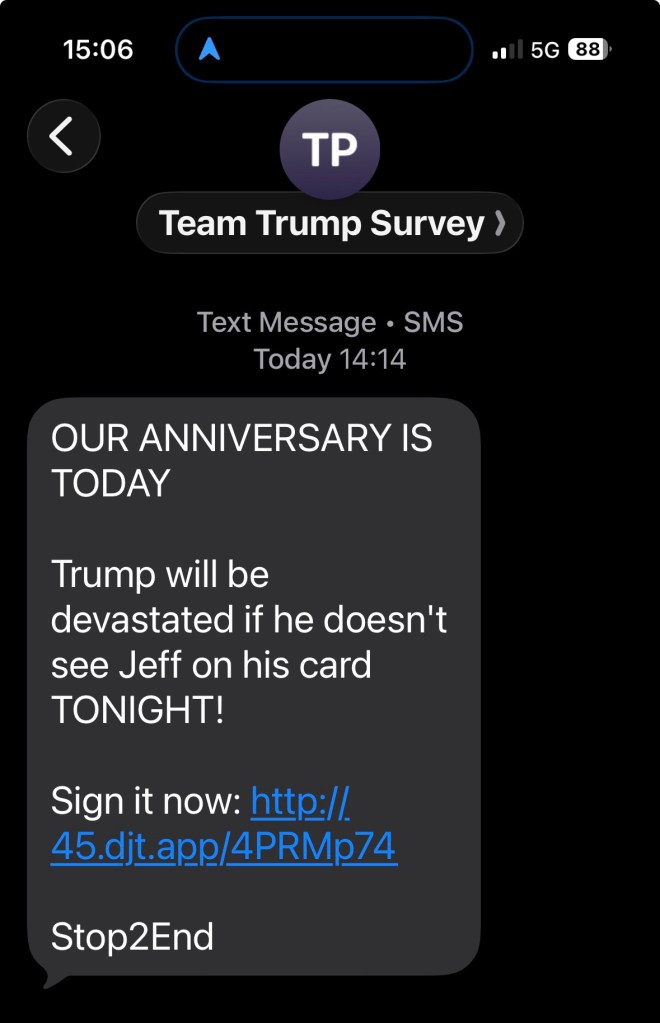This screenshot has height=1023, width=660.
Task: Open Team Trump Survey contact details
Action: (x=329, y=223)
